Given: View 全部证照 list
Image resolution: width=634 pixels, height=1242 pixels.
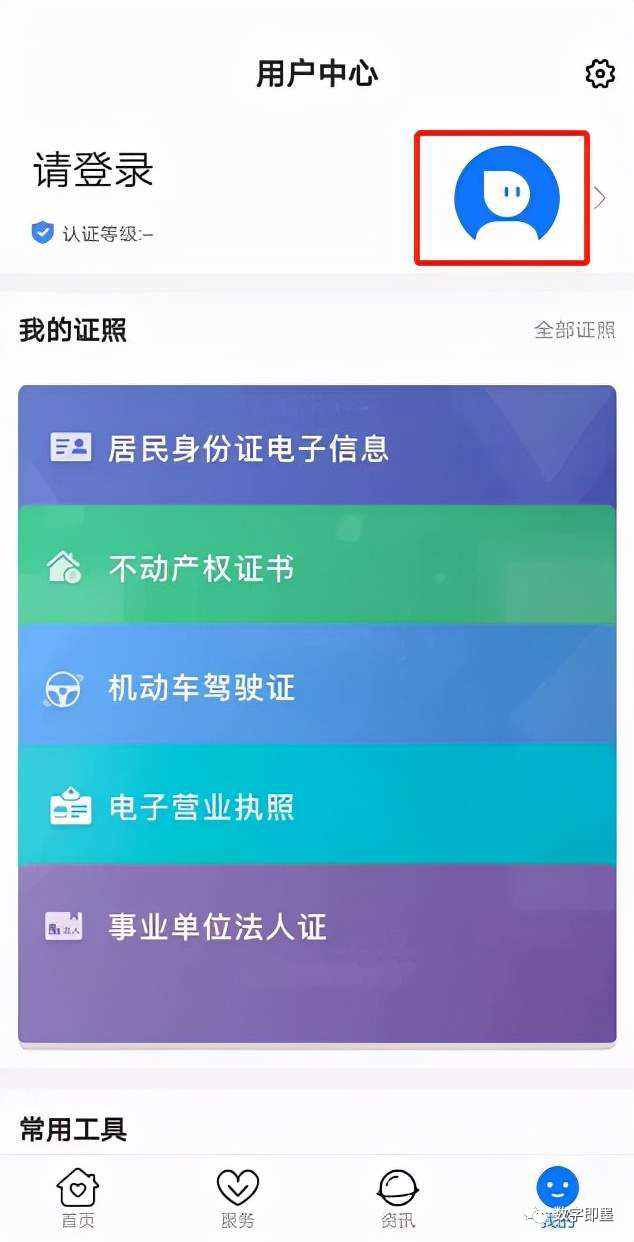Looking at the screenshot, I should click(x=574, y=330).
